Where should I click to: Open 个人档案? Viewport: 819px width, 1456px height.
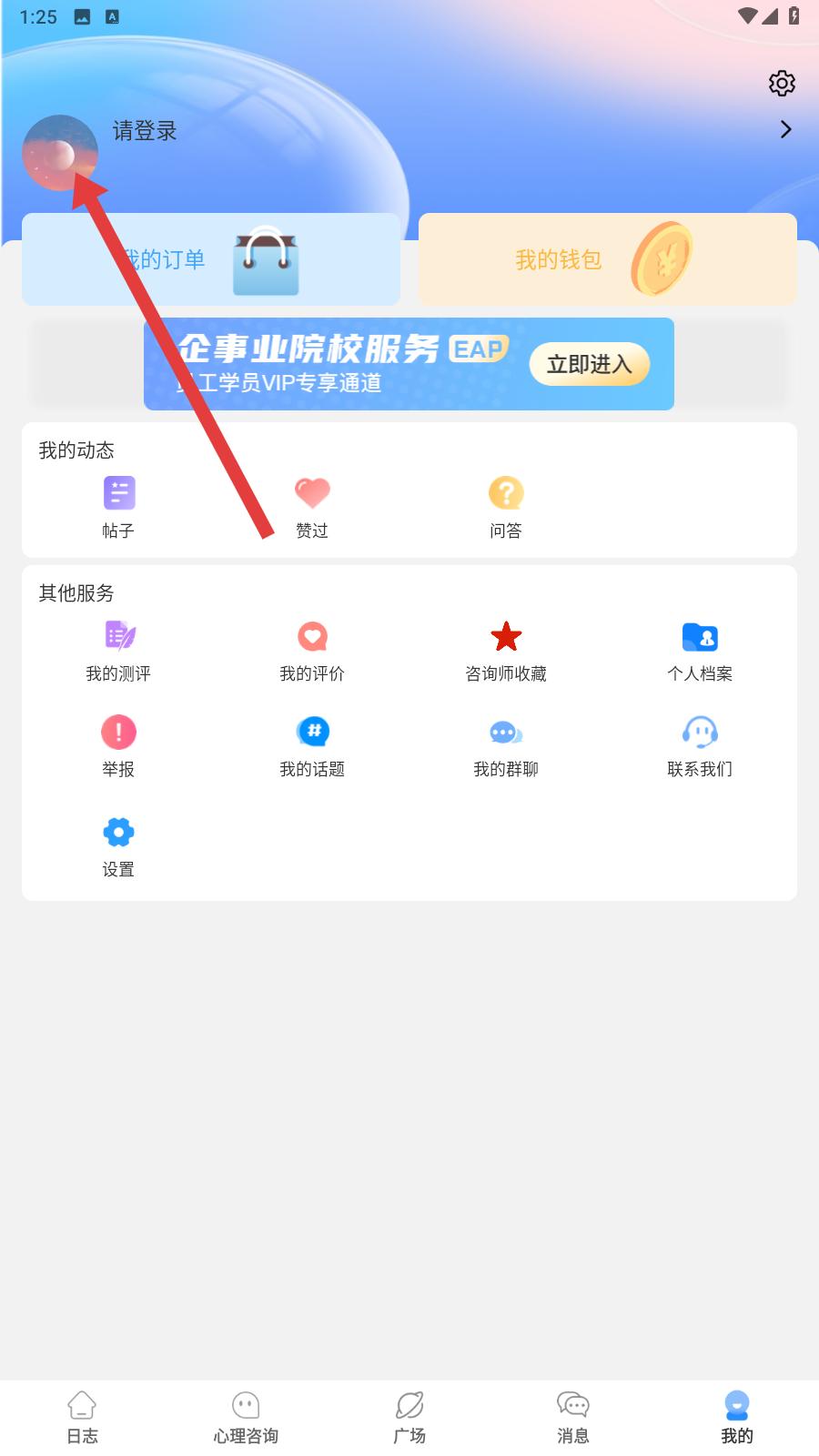[700, 651]
